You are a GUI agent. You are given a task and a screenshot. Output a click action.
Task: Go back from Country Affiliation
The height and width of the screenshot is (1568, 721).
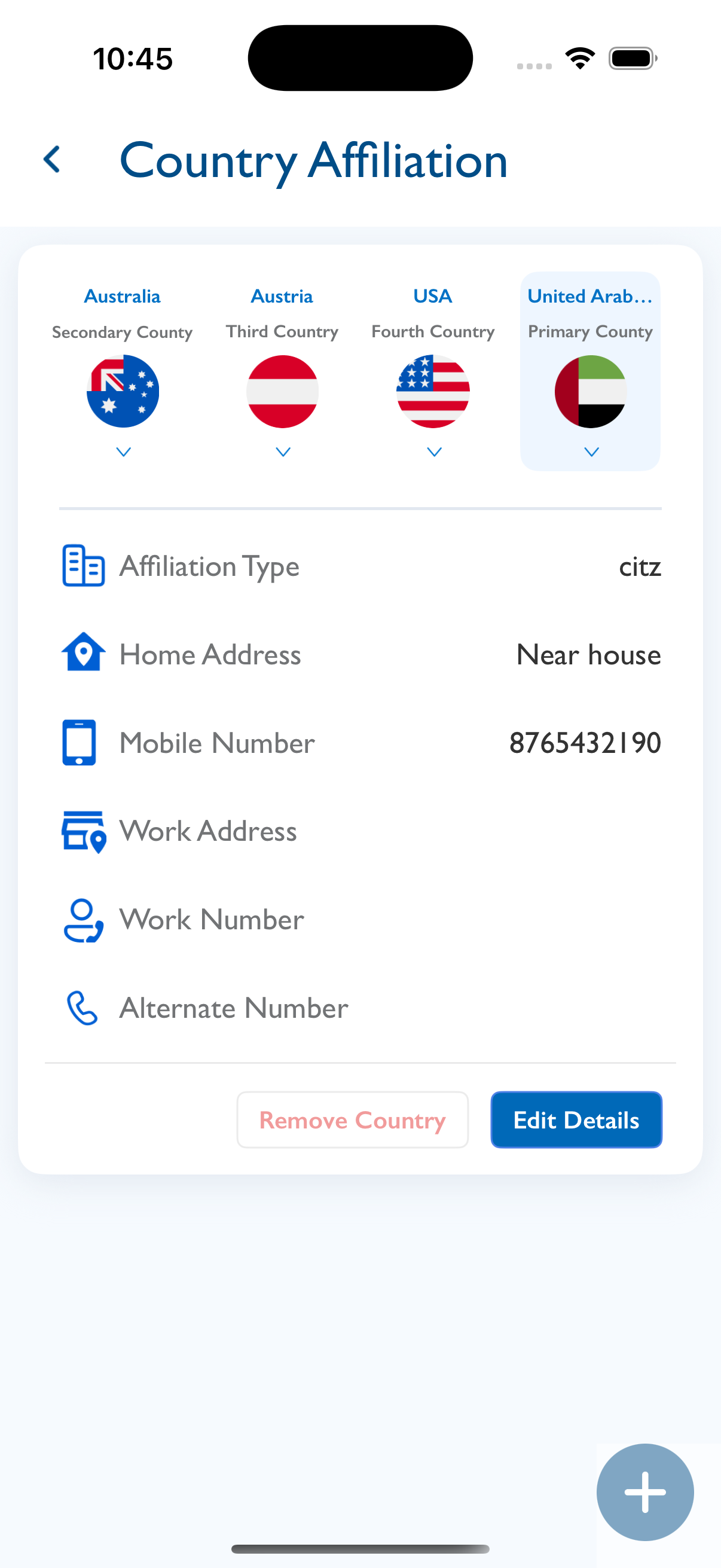coord(53,160)
